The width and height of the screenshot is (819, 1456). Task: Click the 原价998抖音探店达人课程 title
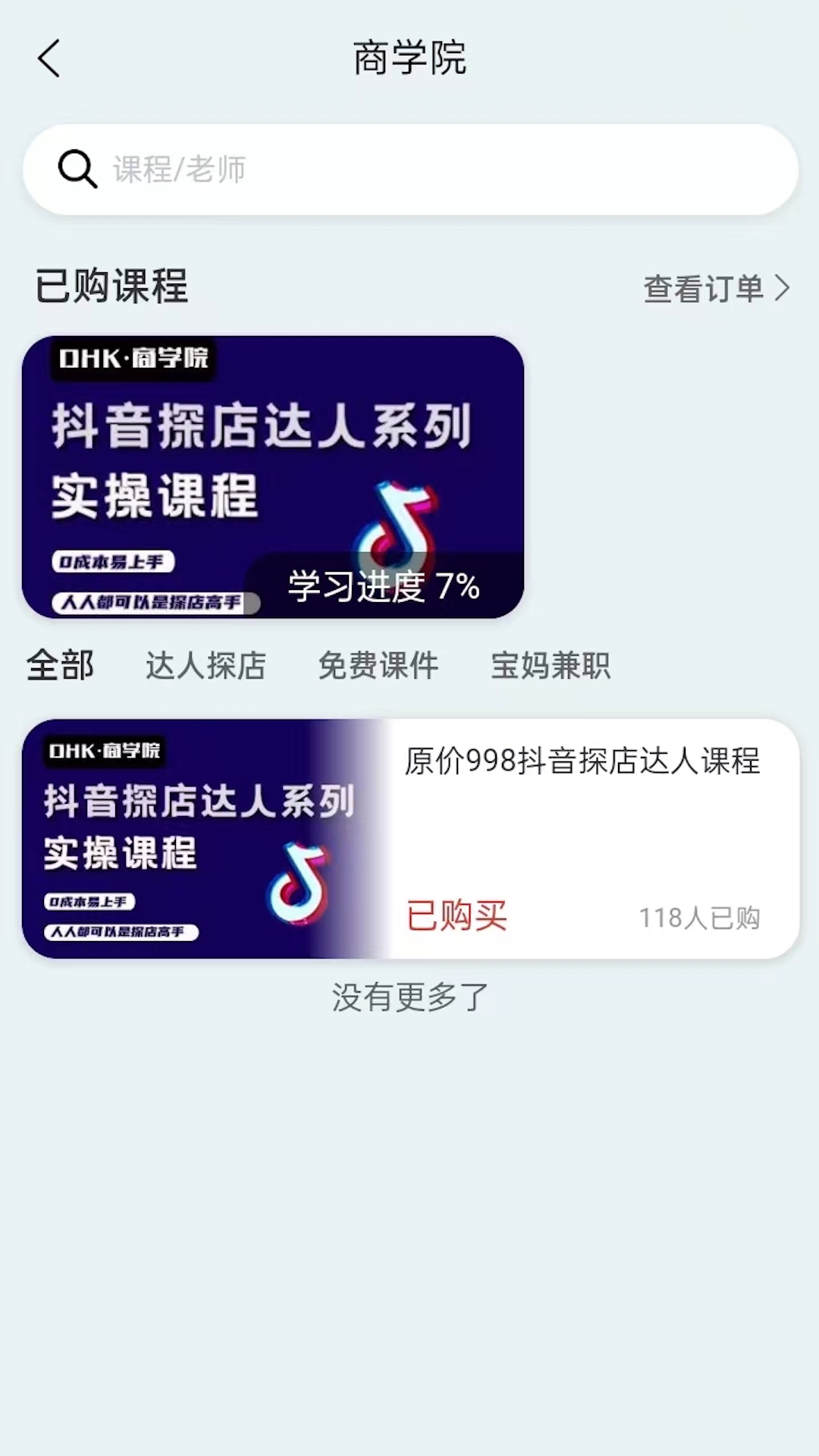click(x=582, y=763)
